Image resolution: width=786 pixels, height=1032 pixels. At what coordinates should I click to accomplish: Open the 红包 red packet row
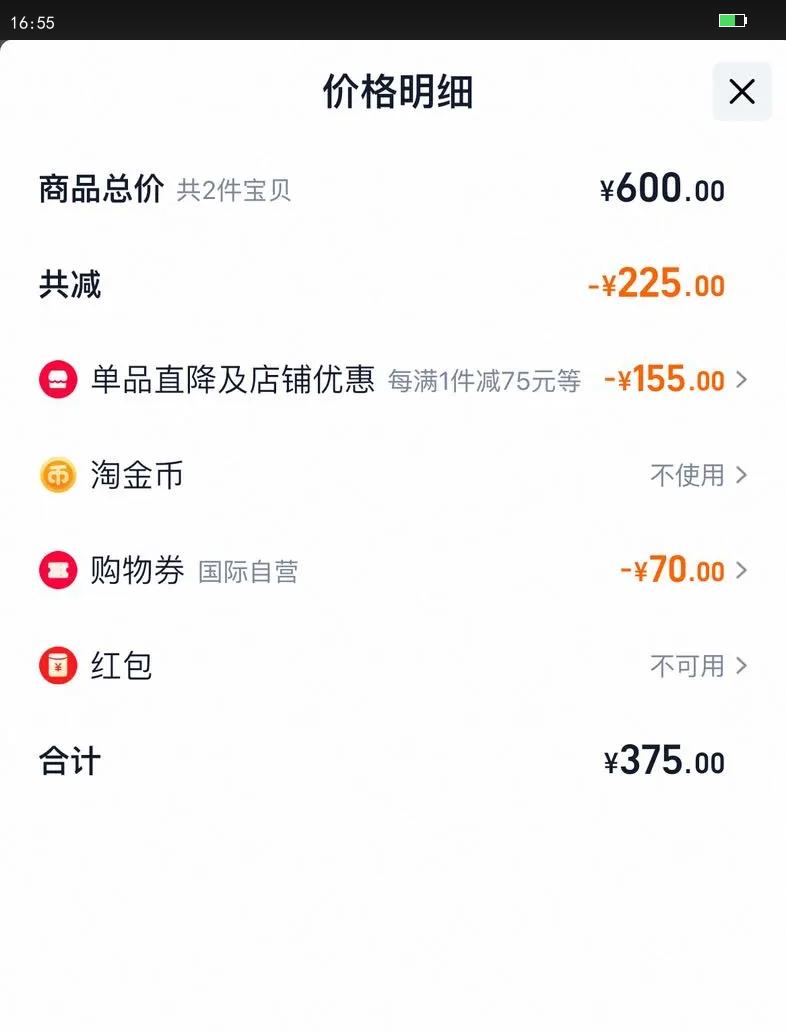392,666
